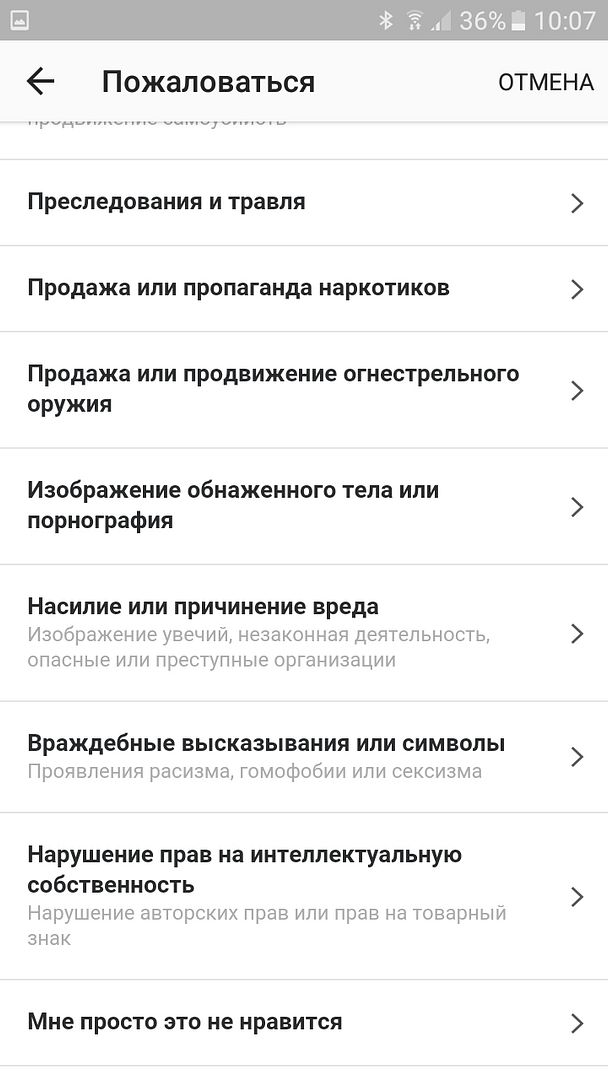The height and width of the screenshot is (1080, 608).
Task: Tap ОТМЕНА to cancel the report
Action: point(545,82)
